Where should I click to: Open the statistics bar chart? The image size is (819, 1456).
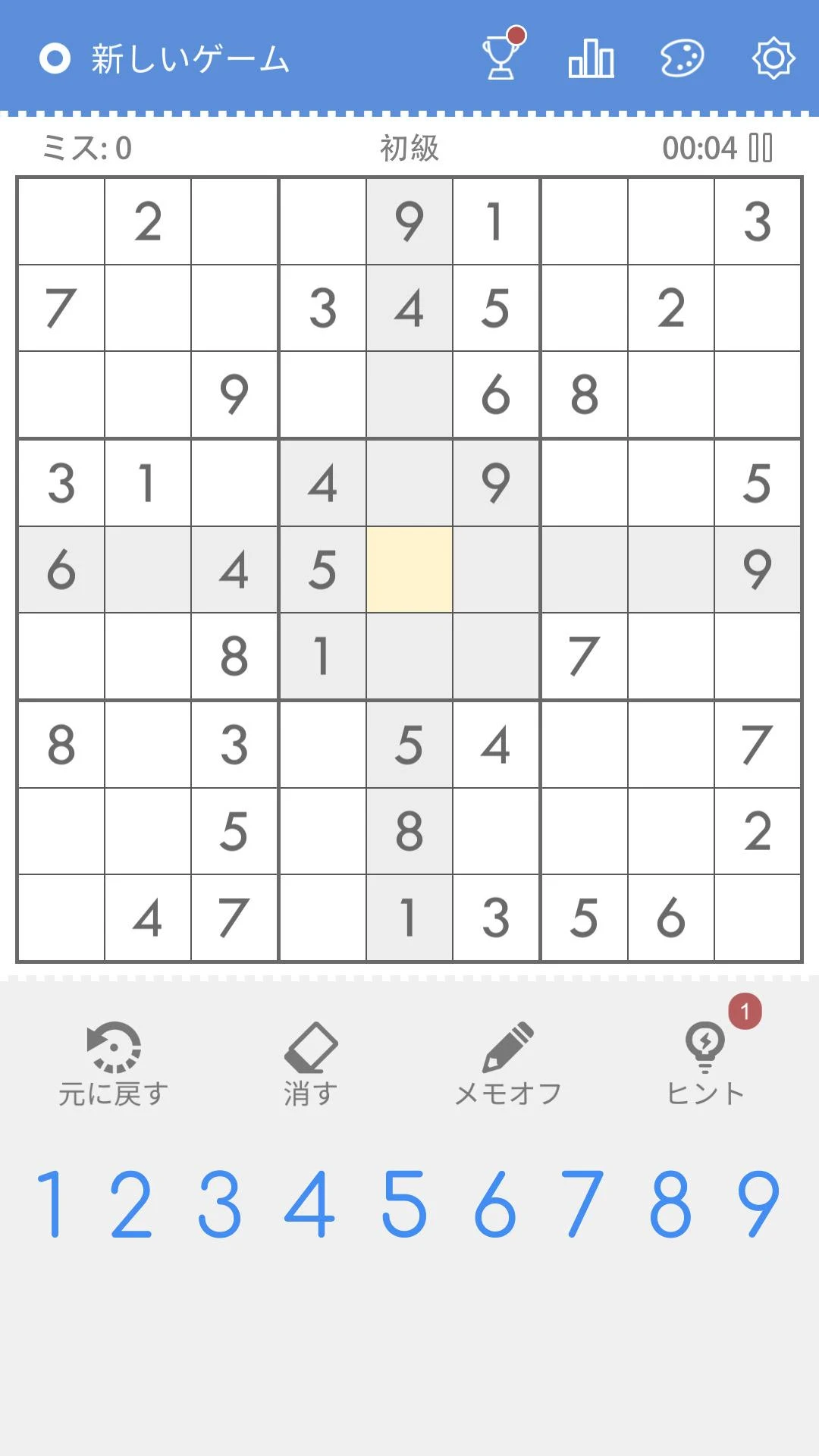click(x=591, y=58)
